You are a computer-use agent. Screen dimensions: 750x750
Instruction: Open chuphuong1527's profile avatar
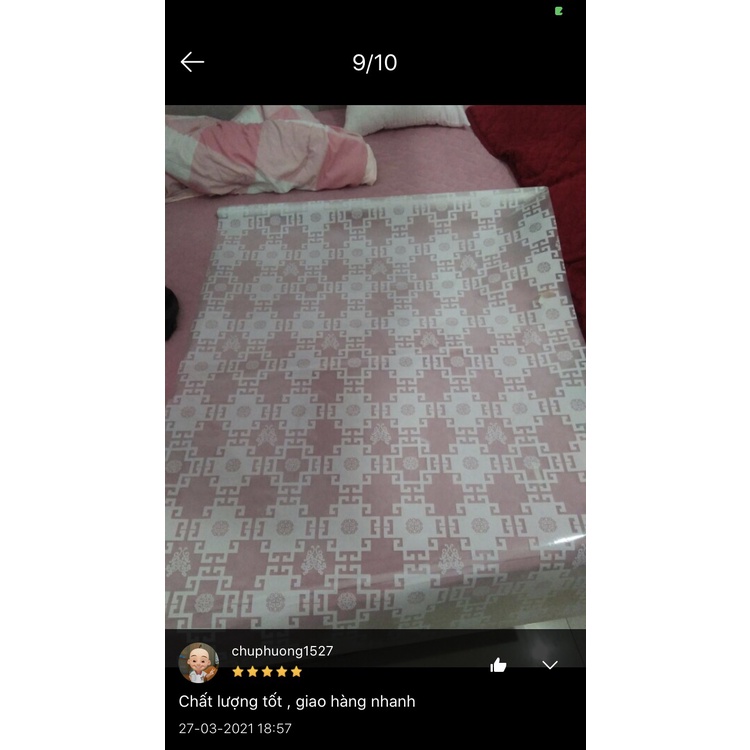pos(198,662)
